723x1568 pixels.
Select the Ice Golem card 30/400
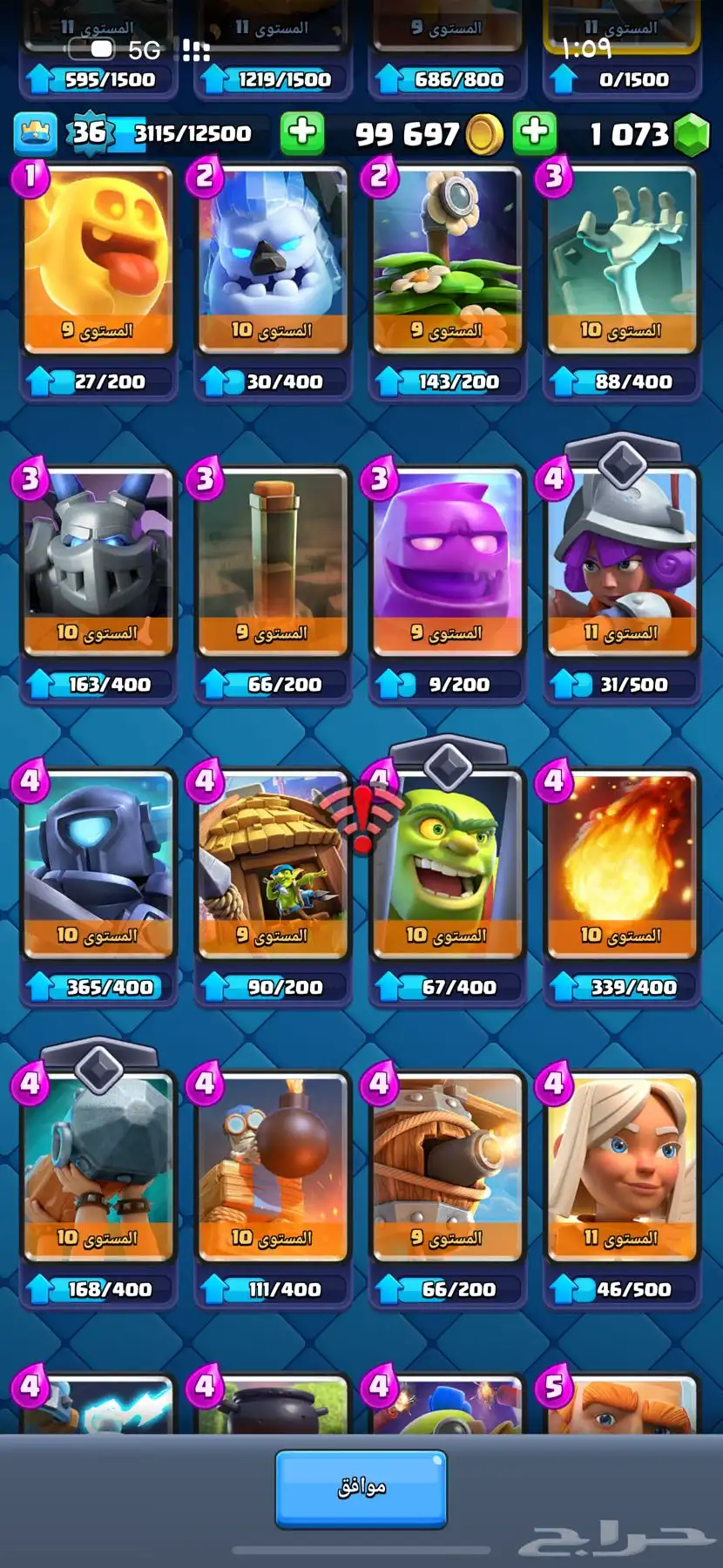click(272, 261)
